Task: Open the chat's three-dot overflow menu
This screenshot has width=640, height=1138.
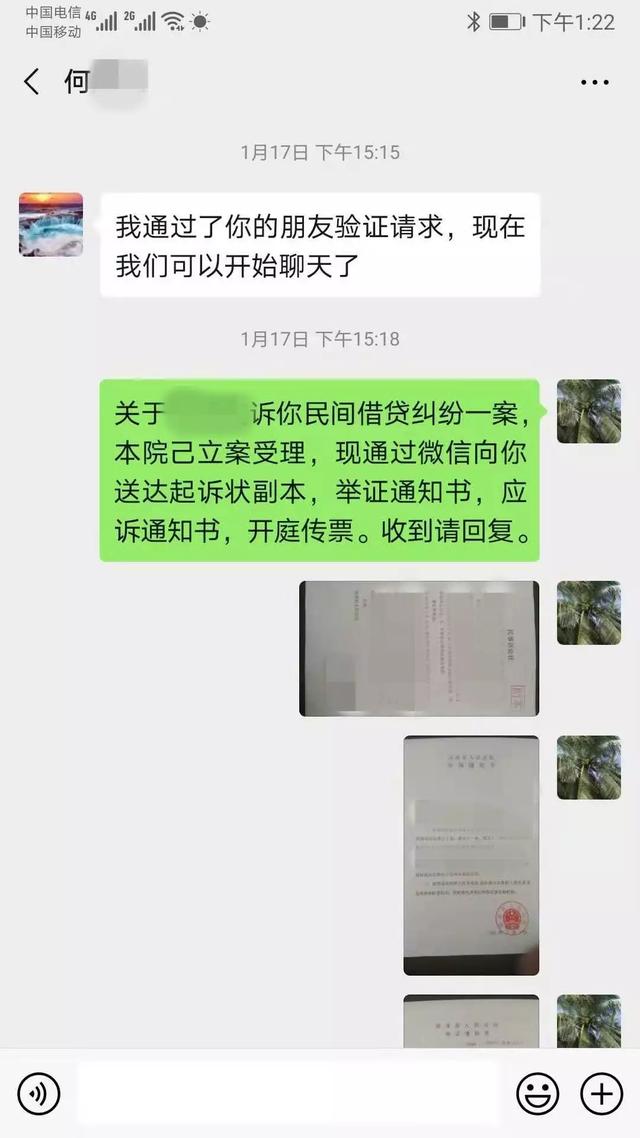Action: click(x=594, y=82)
